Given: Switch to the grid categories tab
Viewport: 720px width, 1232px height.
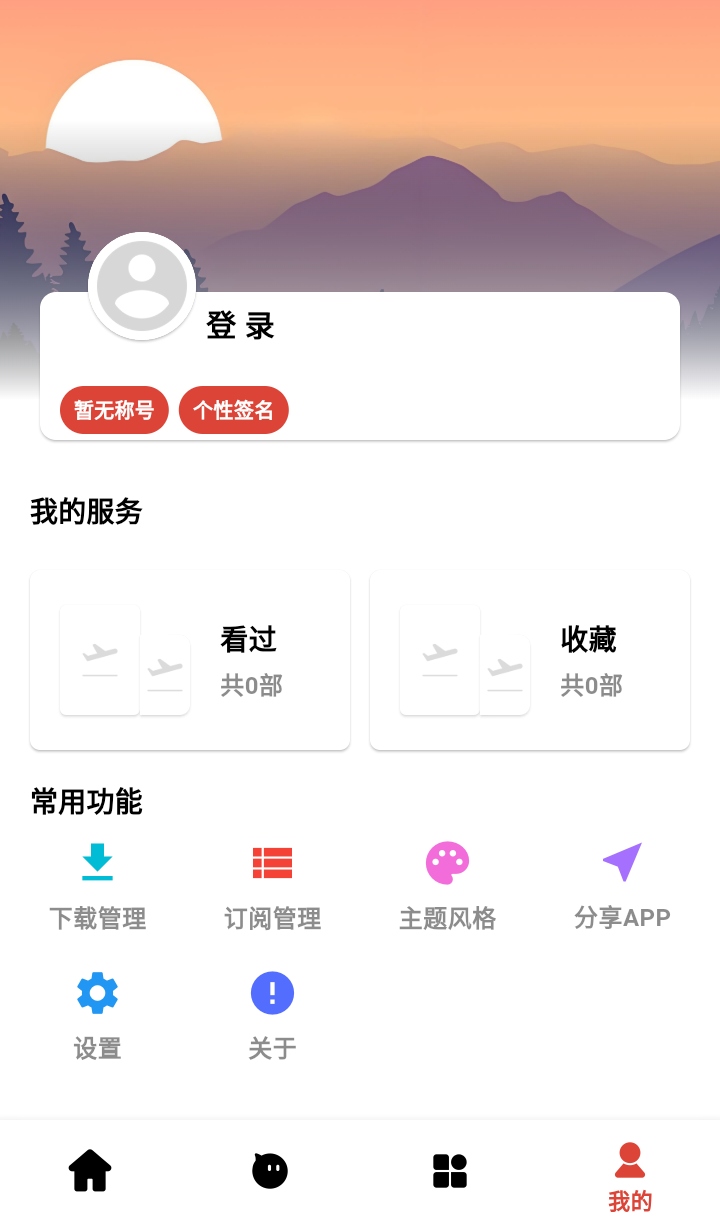Looking at the screenshot, I should click(x=450, y=1170).
